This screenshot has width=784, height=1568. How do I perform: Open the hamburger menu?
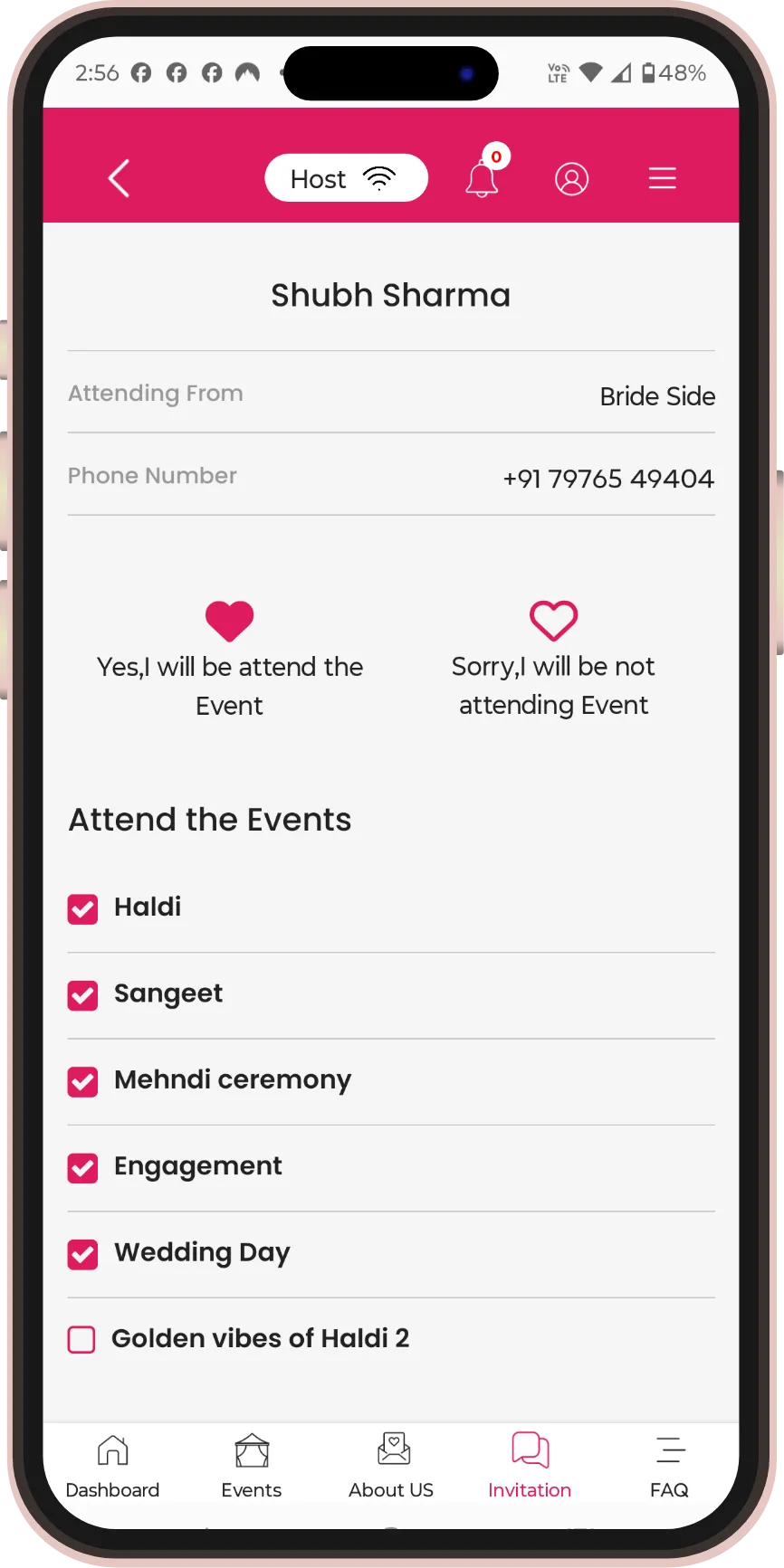coord(662,178)
